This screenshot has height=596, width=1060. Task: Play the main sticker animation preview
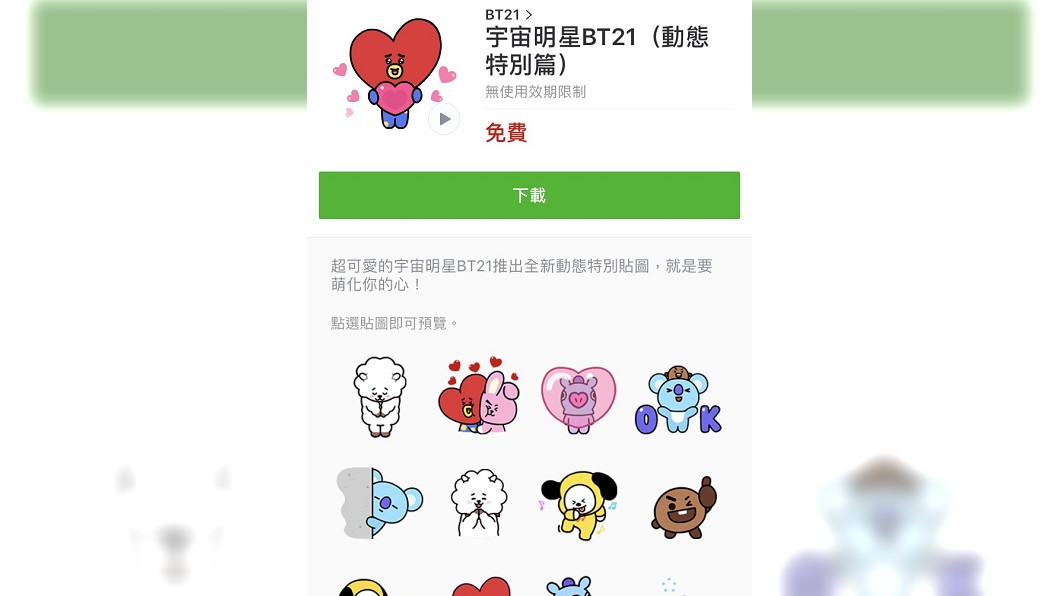click(444, 119)
